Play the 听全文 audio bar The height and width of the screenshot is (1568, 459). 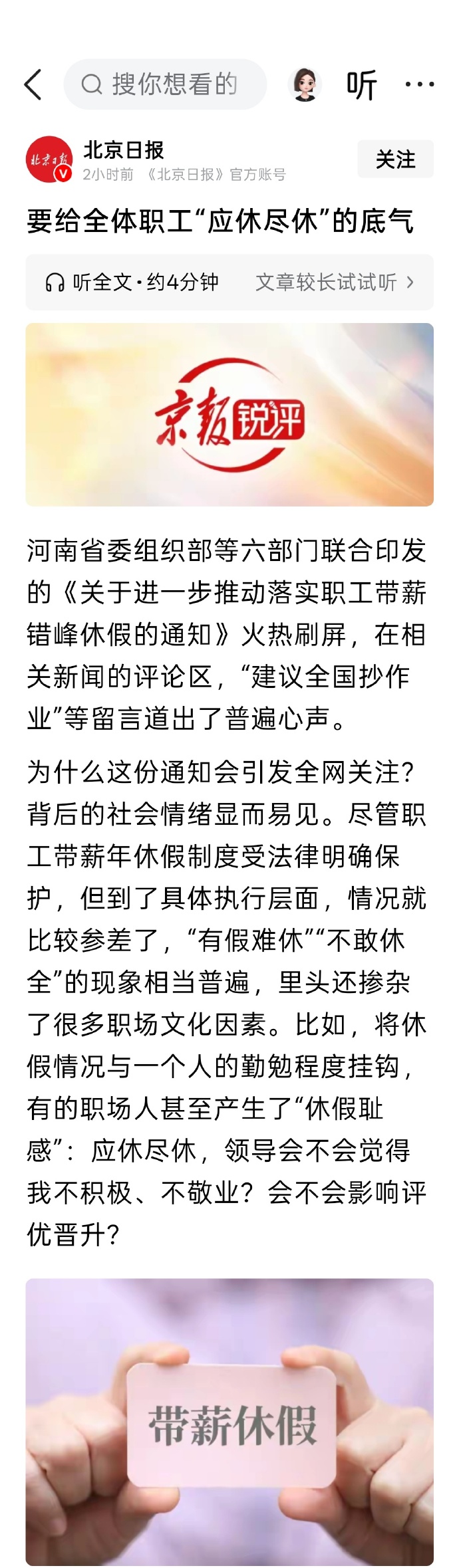pyautogui.click(x=230, y=282)
